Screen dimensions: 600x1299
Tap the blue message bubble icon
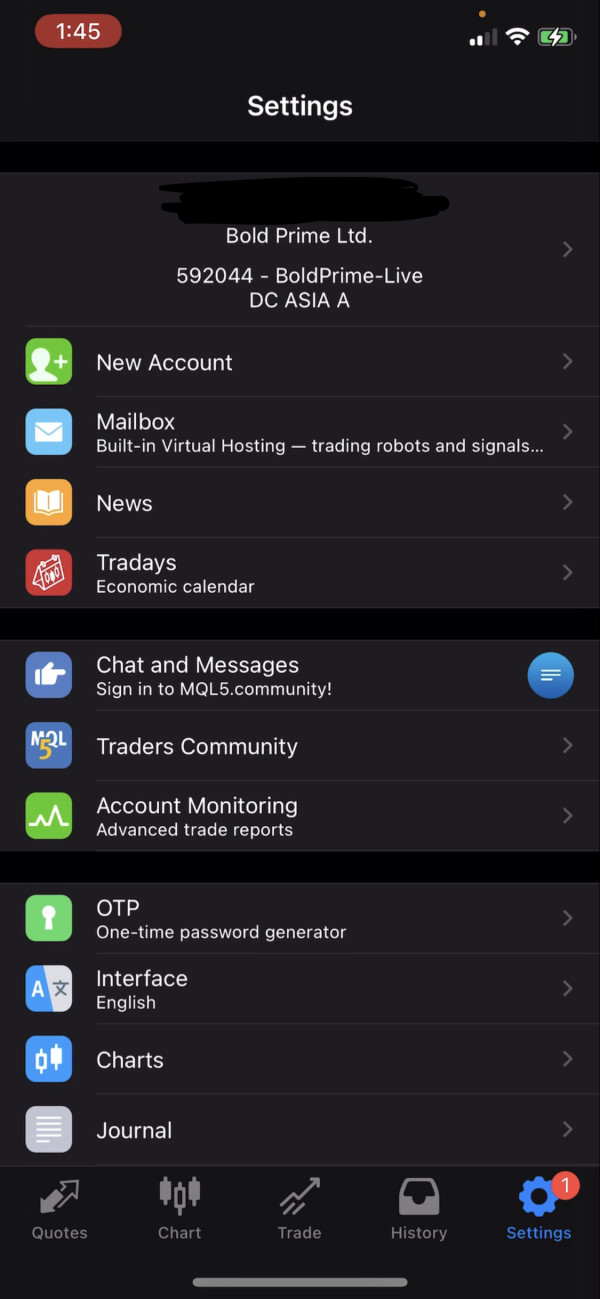tap(551, 675)
